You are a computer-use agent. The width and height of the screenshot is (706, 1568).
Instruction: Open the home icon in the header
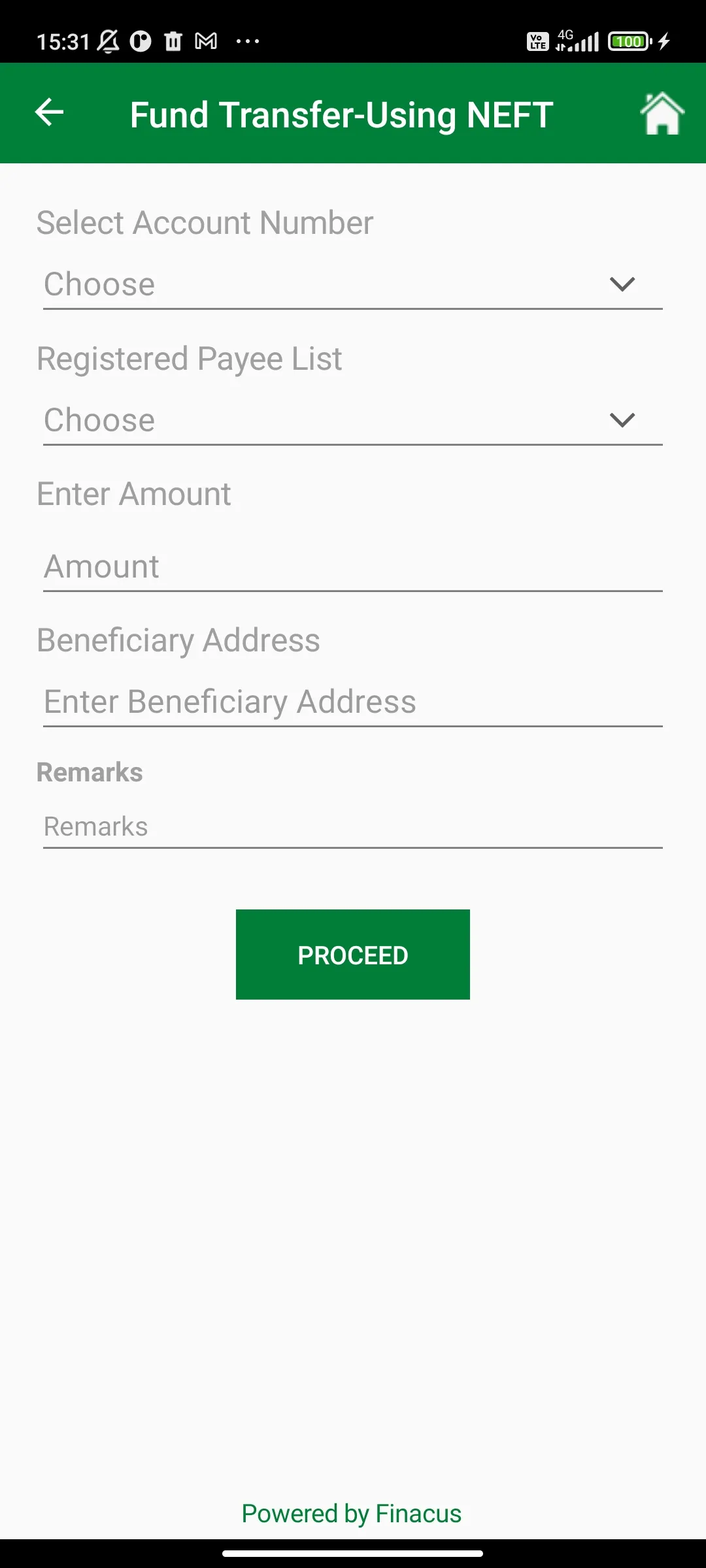(x=662, y=114)
